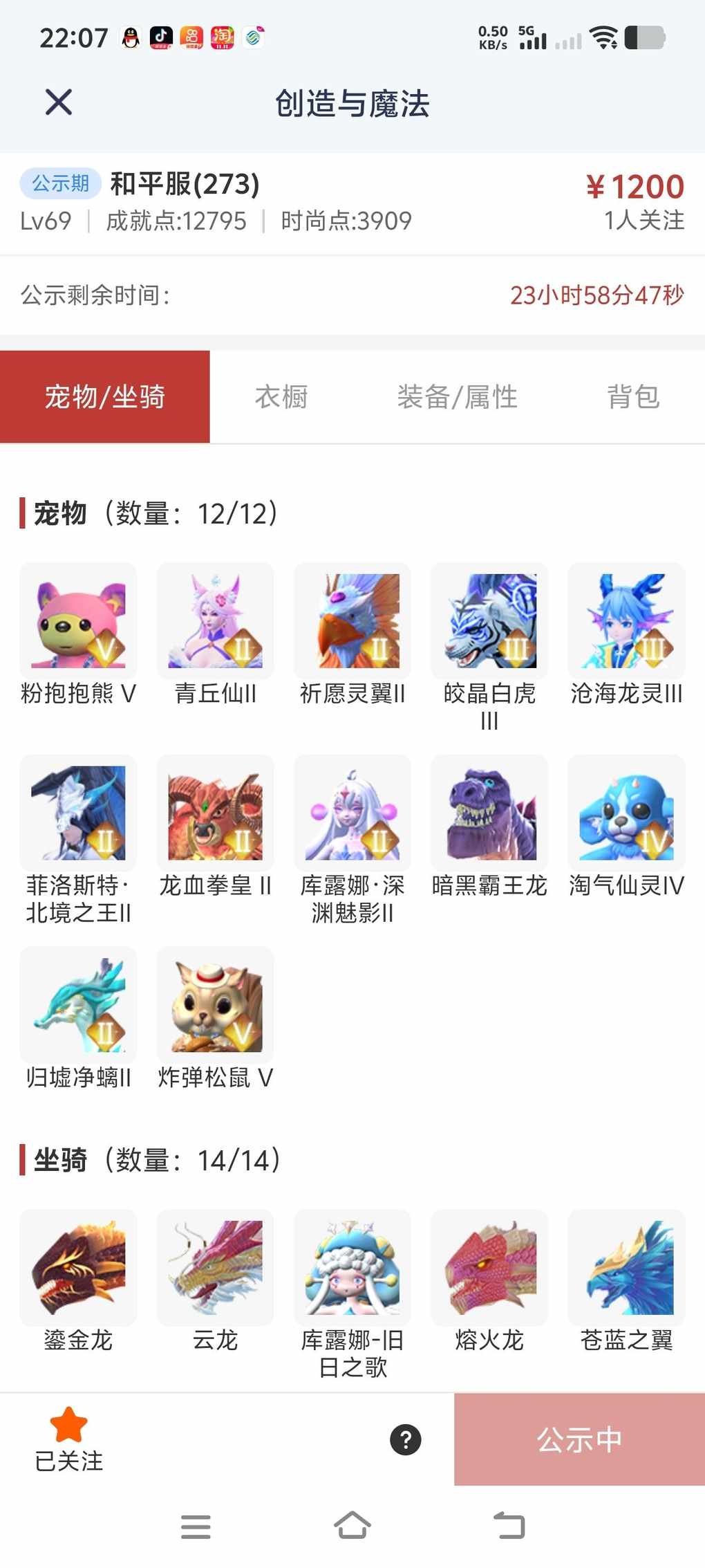This screenshot has height=1568, width=705.
Task: Switch to the 装备/属性 tab
Action: click(x=457, y=397)
